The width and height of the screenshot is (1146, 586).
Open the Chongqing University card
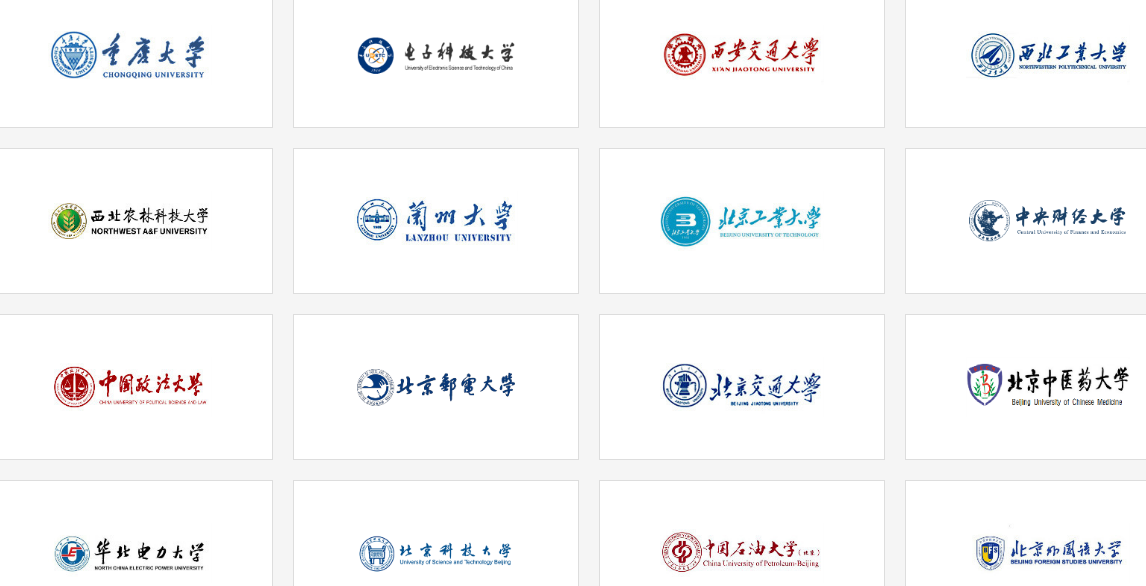pyautogui.click(x=128, y=56)
